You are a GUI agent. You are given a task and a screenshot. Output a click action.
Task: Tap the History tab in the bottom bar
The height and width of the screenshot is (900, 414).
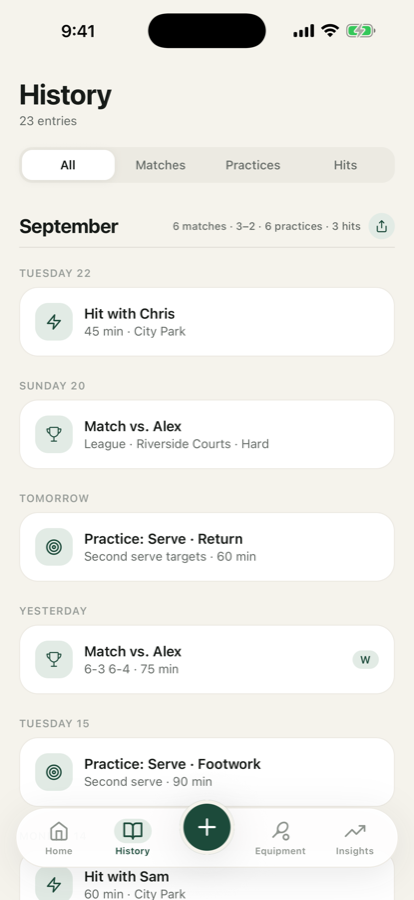pyautogui.click(x=133, y=839)
